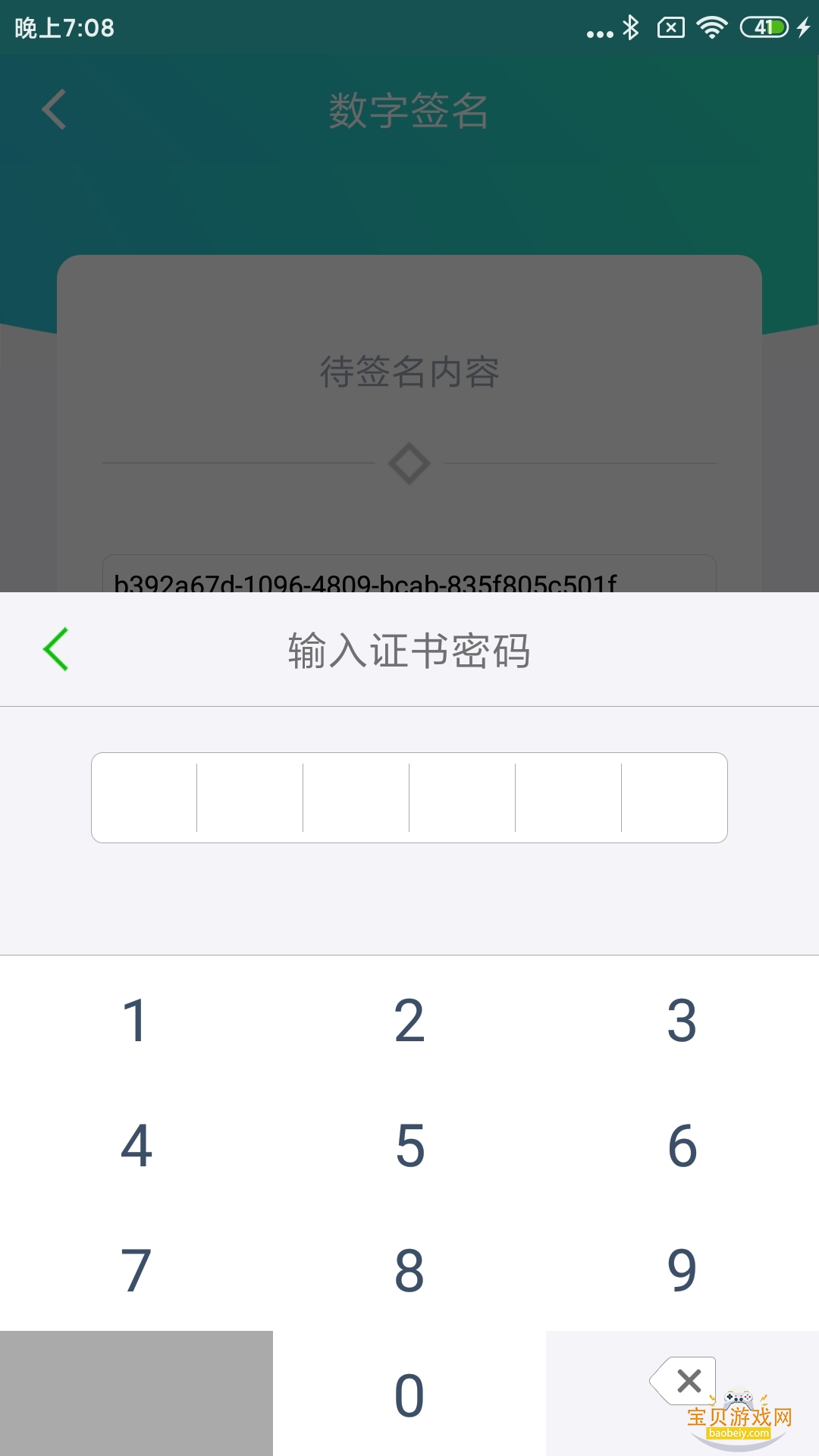819x1456 pixels.
Task: Tap the no-SIM card status bar icon
Action: [x=670, y=29]
